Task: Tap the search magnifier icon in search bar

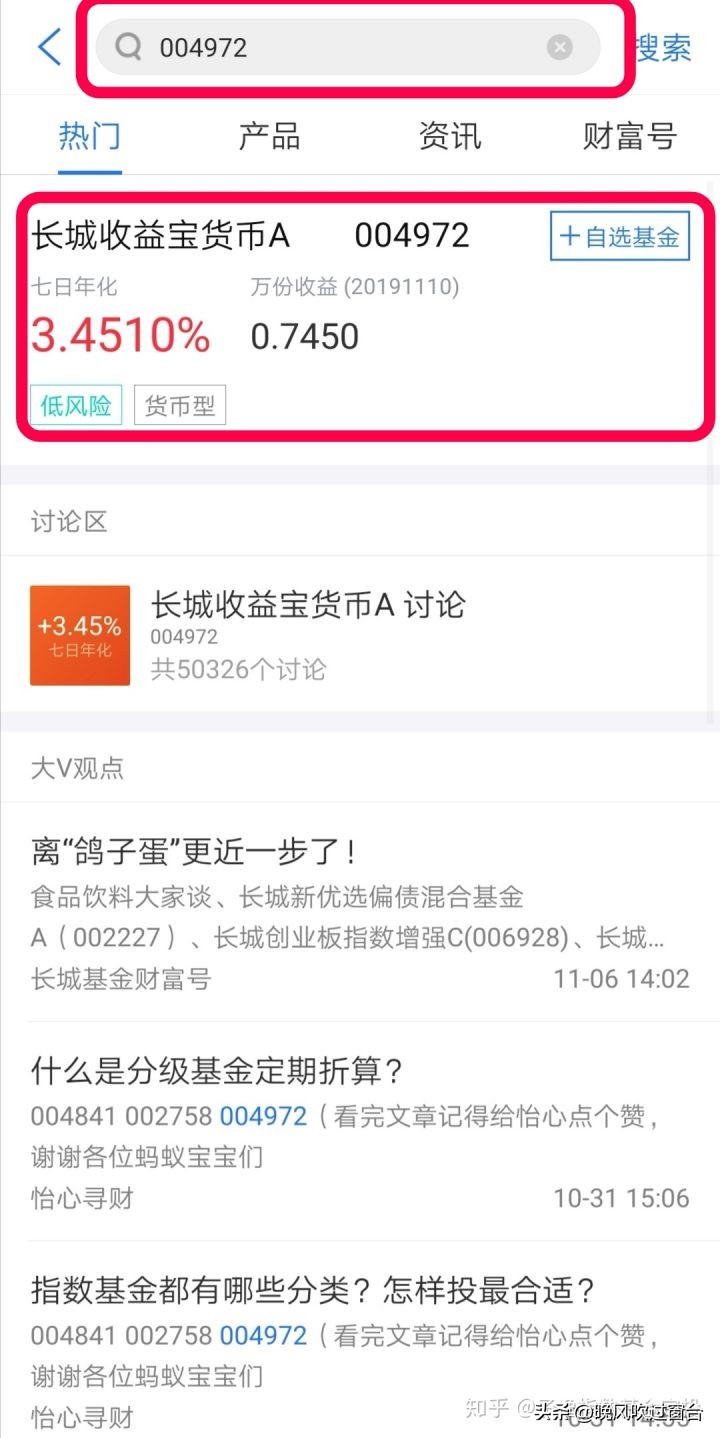Action: [127, 47]
